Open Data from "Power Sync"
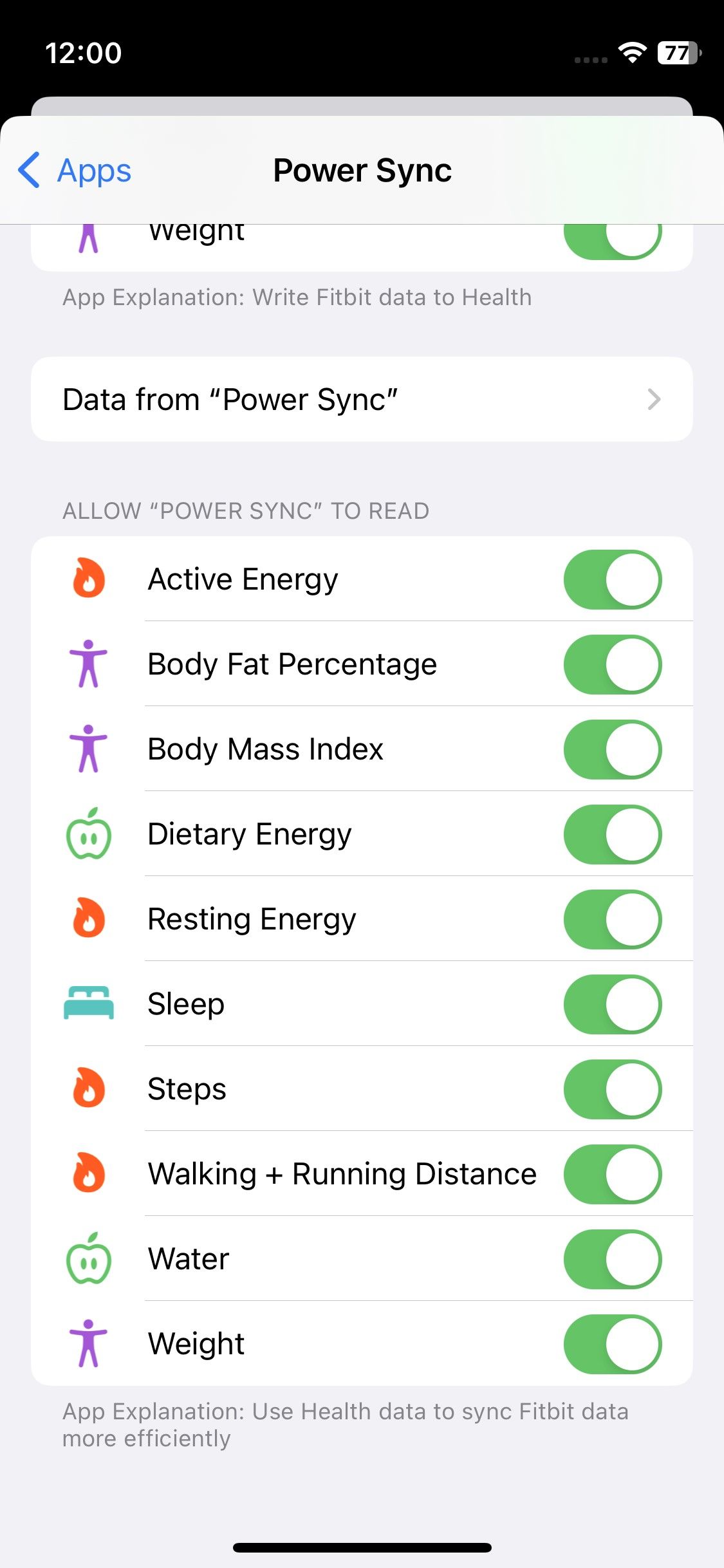 pos(362,399)
